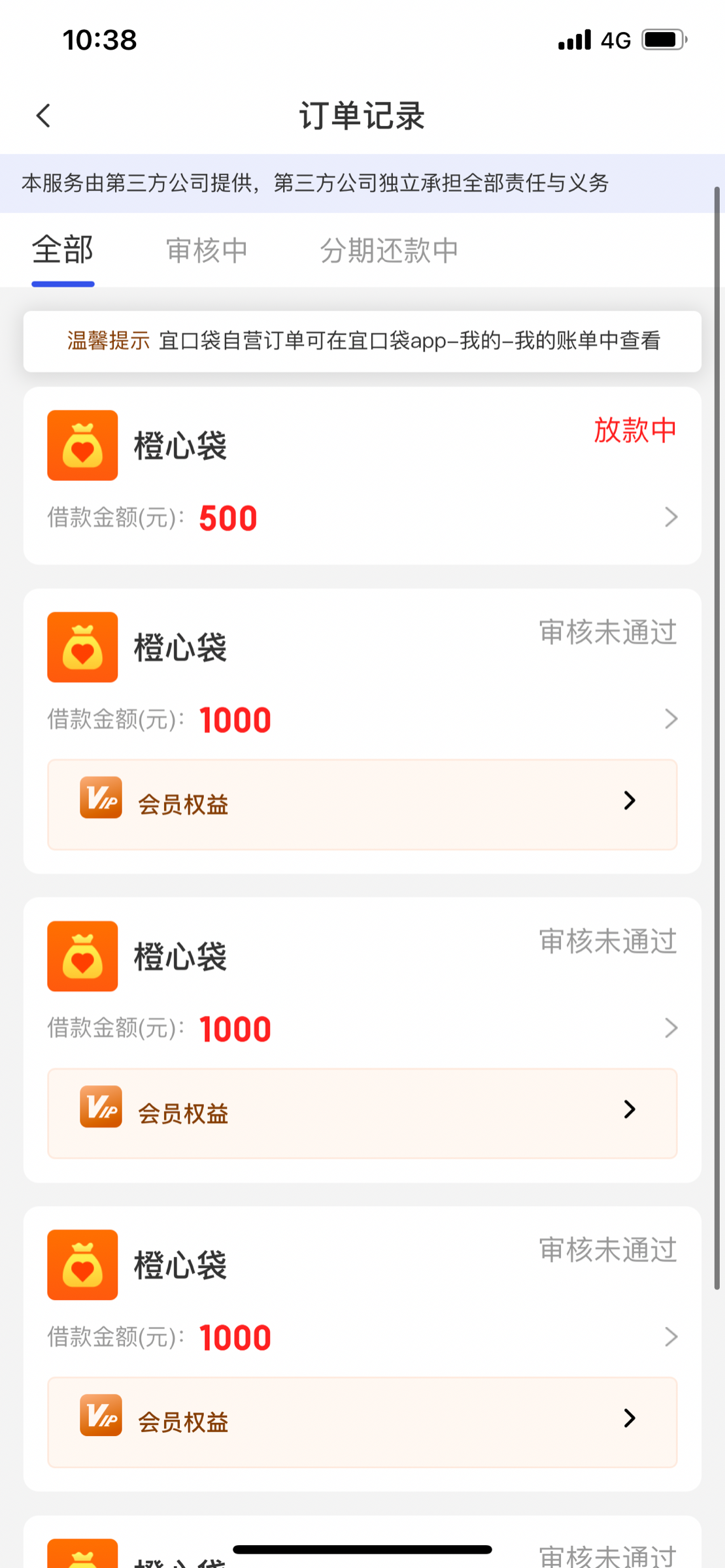Image resolution: width=725 pixels, height=1568 pixels.
Task: Select the VIP icon in the first 会员权益 row
Action: click(x=101, y=800)
